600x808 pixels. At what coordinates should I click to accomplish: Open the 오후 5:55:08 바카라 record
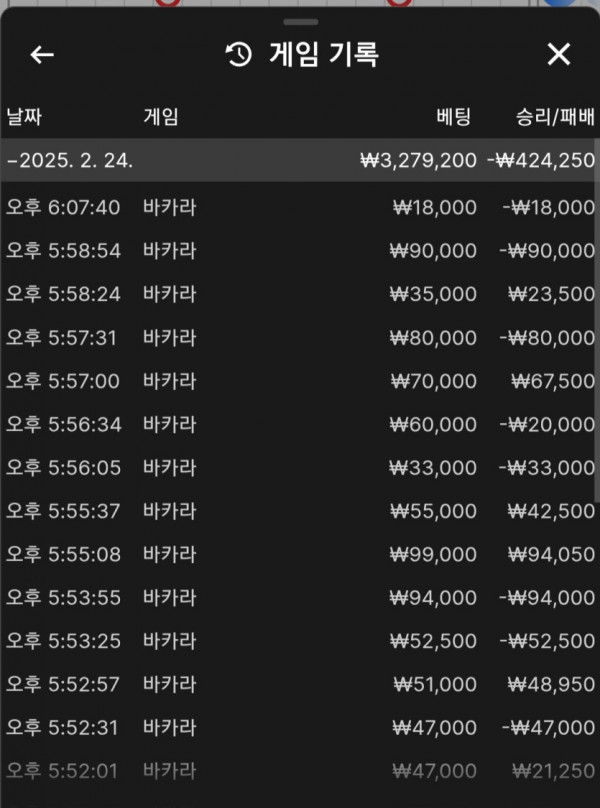[x=300, y=555]
